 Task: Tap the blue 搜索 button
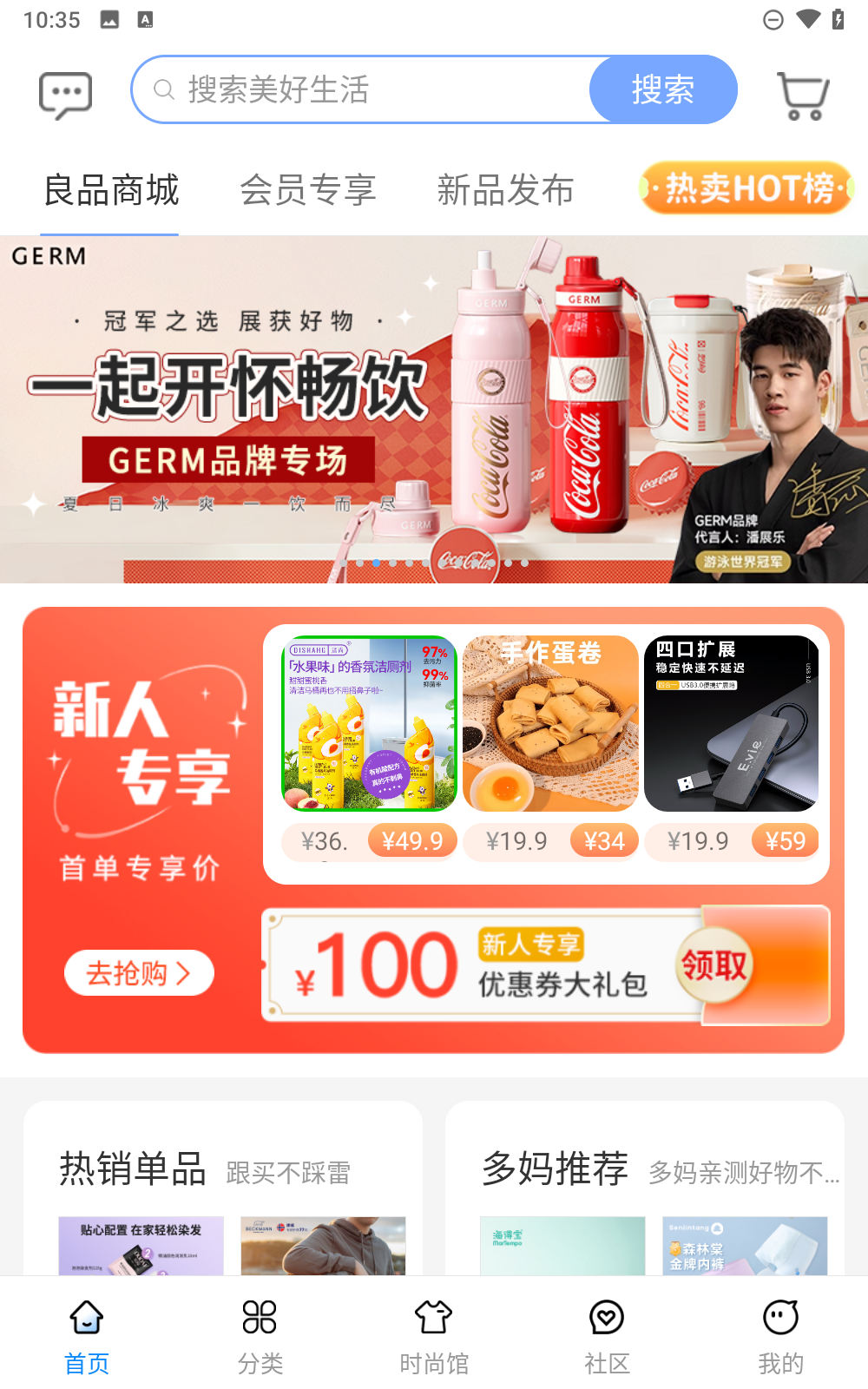(x=663, y=89)
